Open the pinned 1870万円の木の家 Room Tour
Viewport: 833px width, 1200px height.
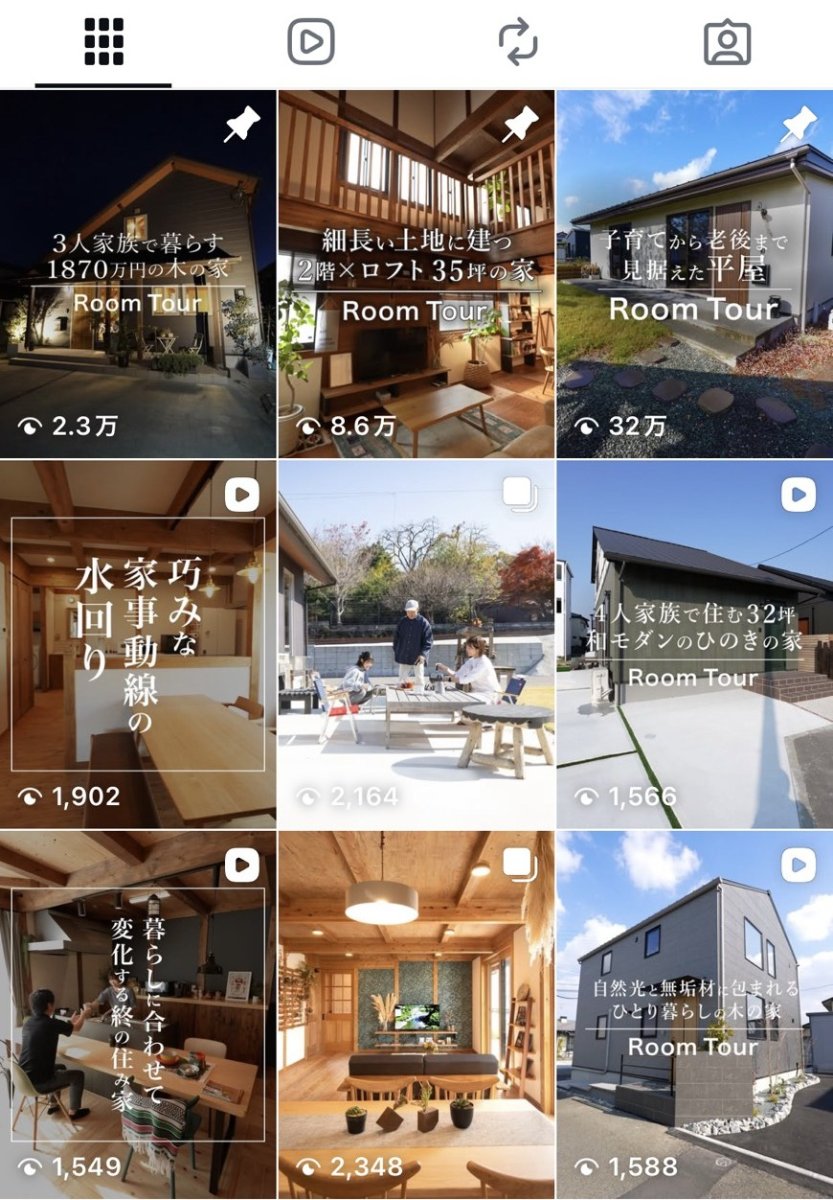click(138, 275)
